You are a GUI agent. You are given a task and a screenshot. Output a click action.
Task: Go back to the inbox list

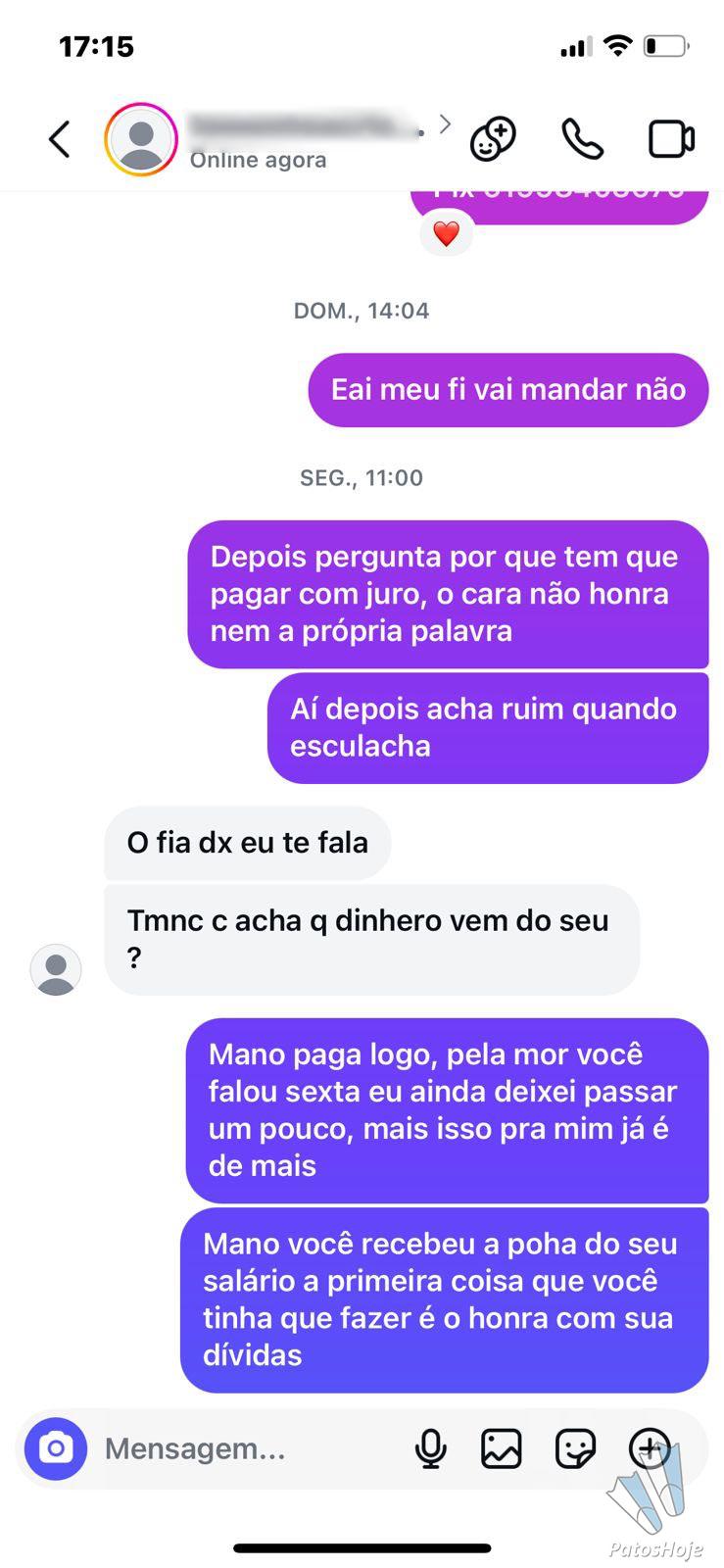(x=60, y=139)
